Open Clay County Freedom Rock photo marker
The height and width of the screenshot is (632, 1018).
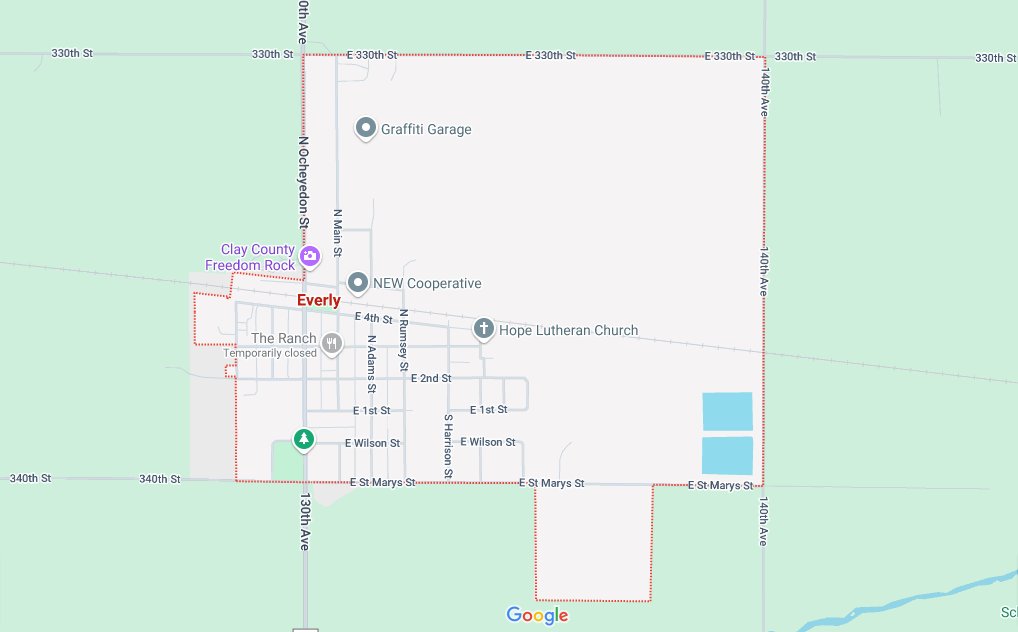[310, 256]
